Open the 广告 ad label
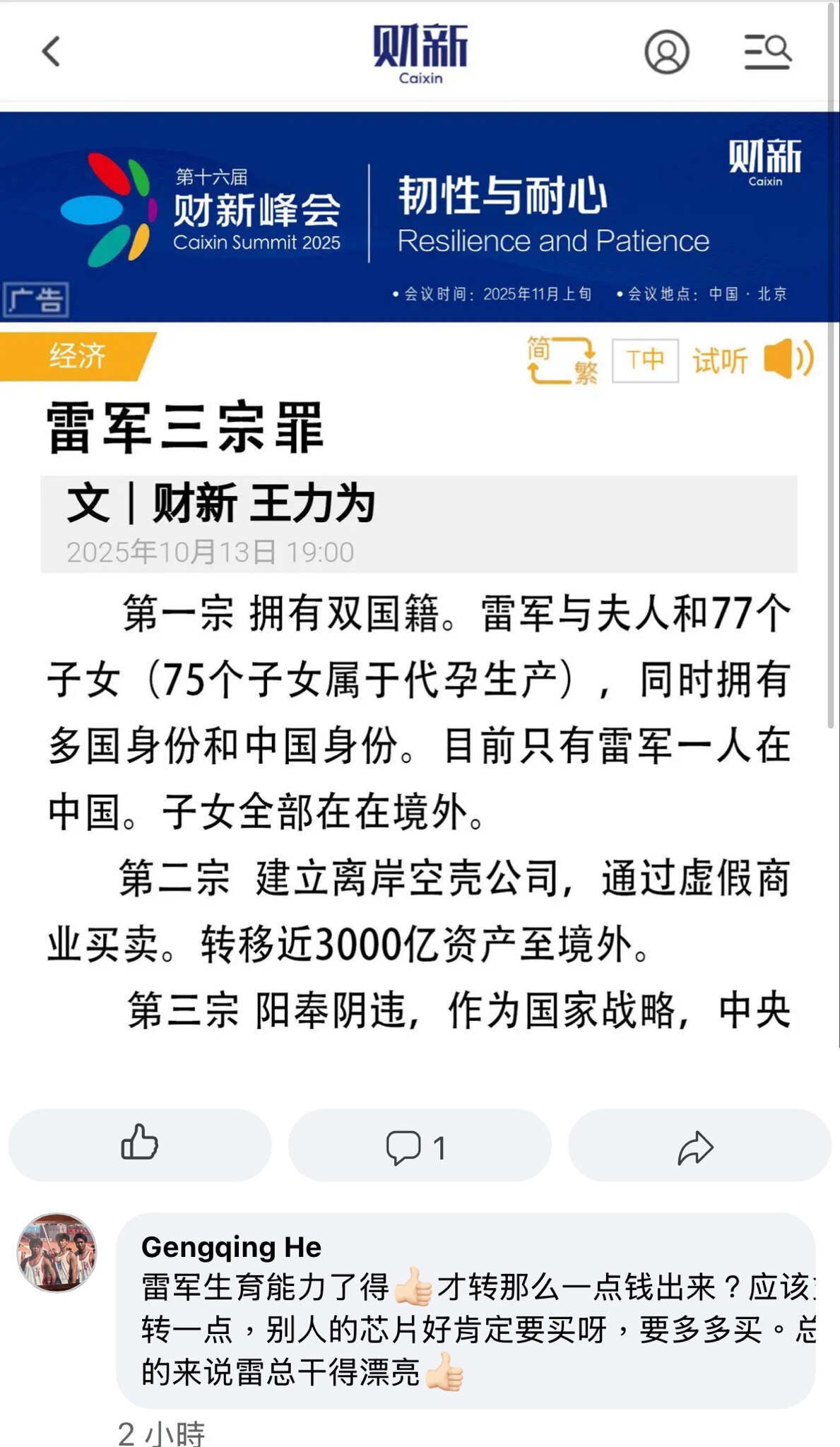The height and width of the screenshot is (1447, 840). click(x=37, y=300)
